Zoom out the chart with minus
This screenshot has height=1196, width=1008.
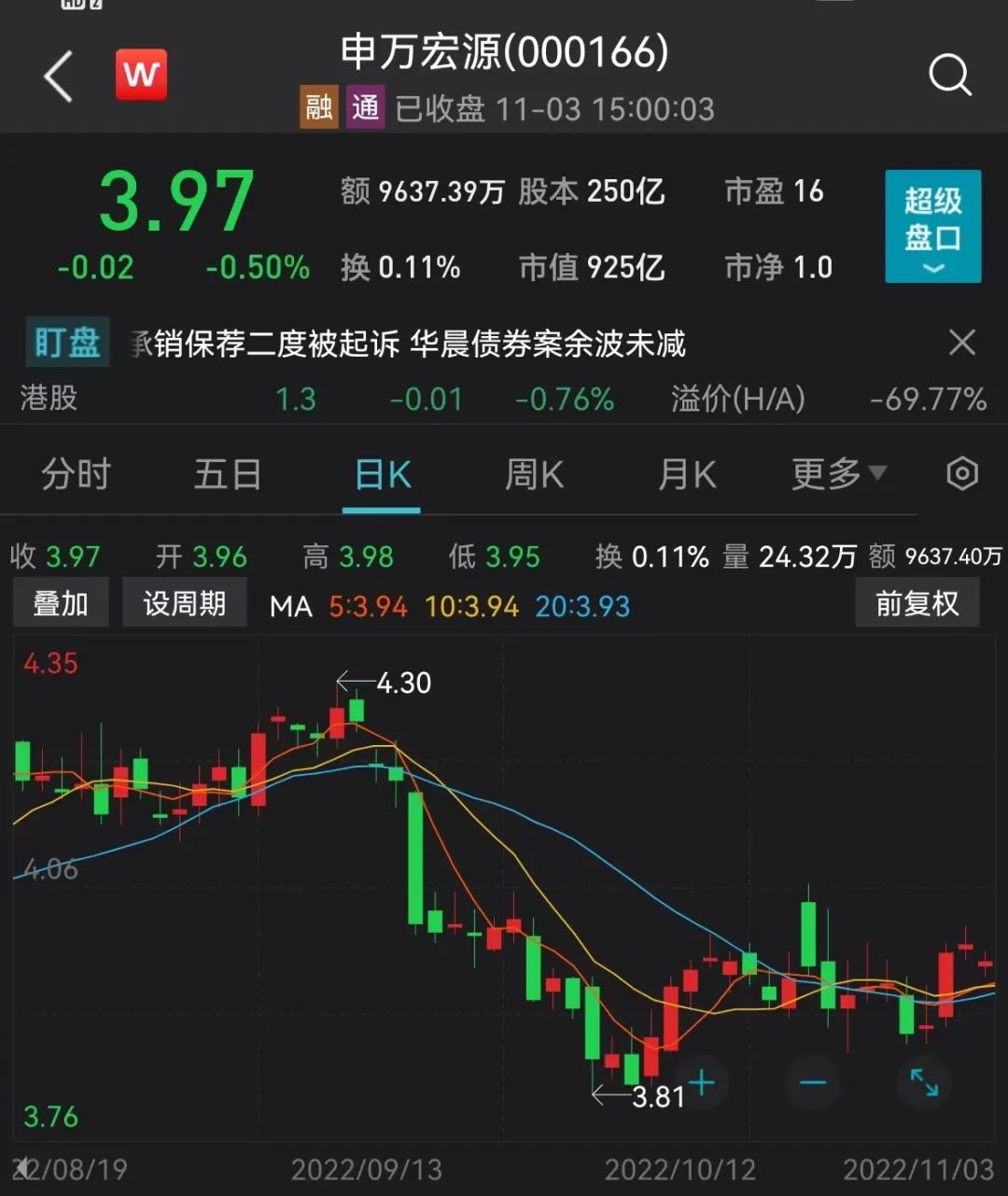813,1083
